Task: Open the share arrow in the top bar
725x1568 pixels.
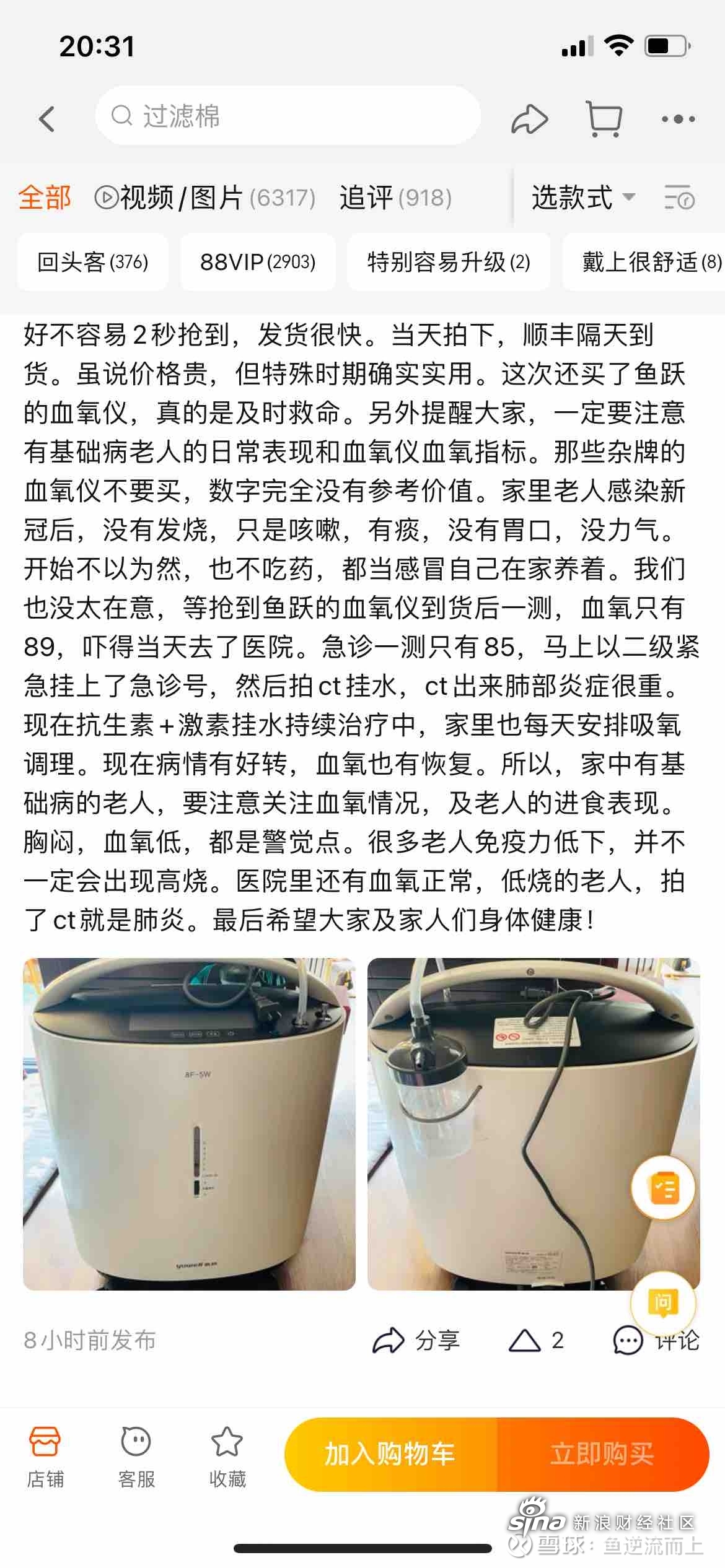Action: coord(529,118)
